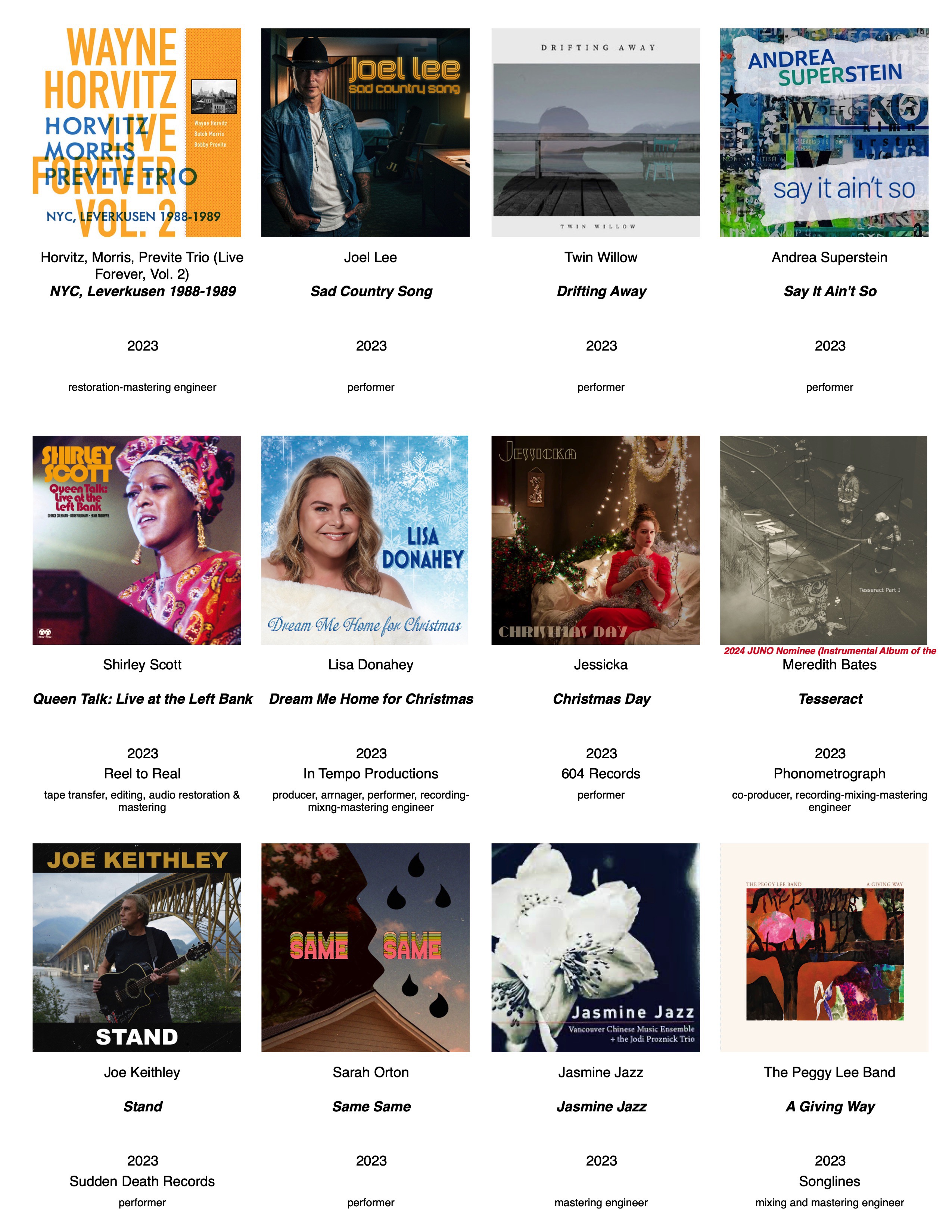View Jessicka's Christmas Day album cover
The height and width of the screenshot is (1232, 952).
click(x=595, y=540)
